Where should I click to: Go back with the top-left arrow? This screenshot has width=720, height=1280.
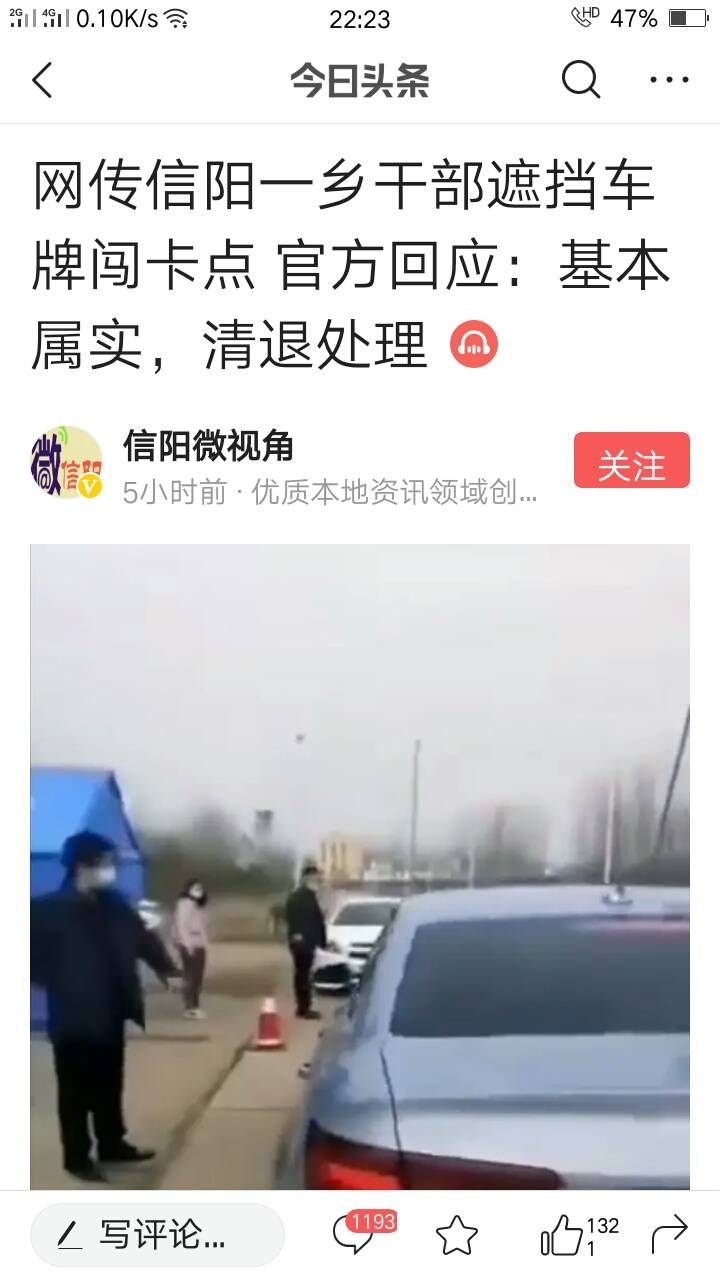(42, 80)
